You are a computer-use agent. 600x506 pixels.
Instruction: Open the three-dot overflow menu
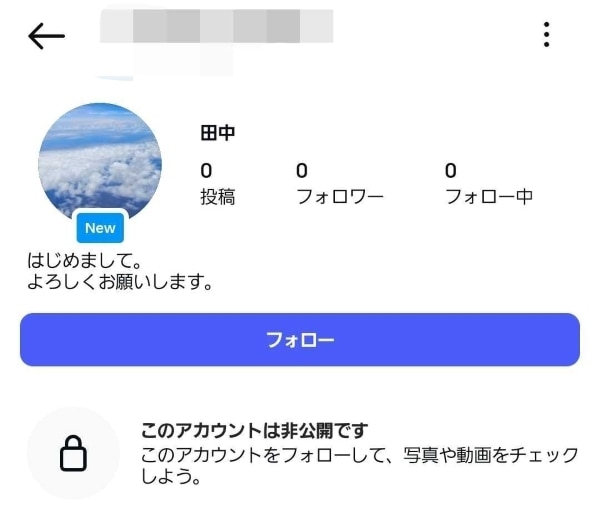click(546, 35)
